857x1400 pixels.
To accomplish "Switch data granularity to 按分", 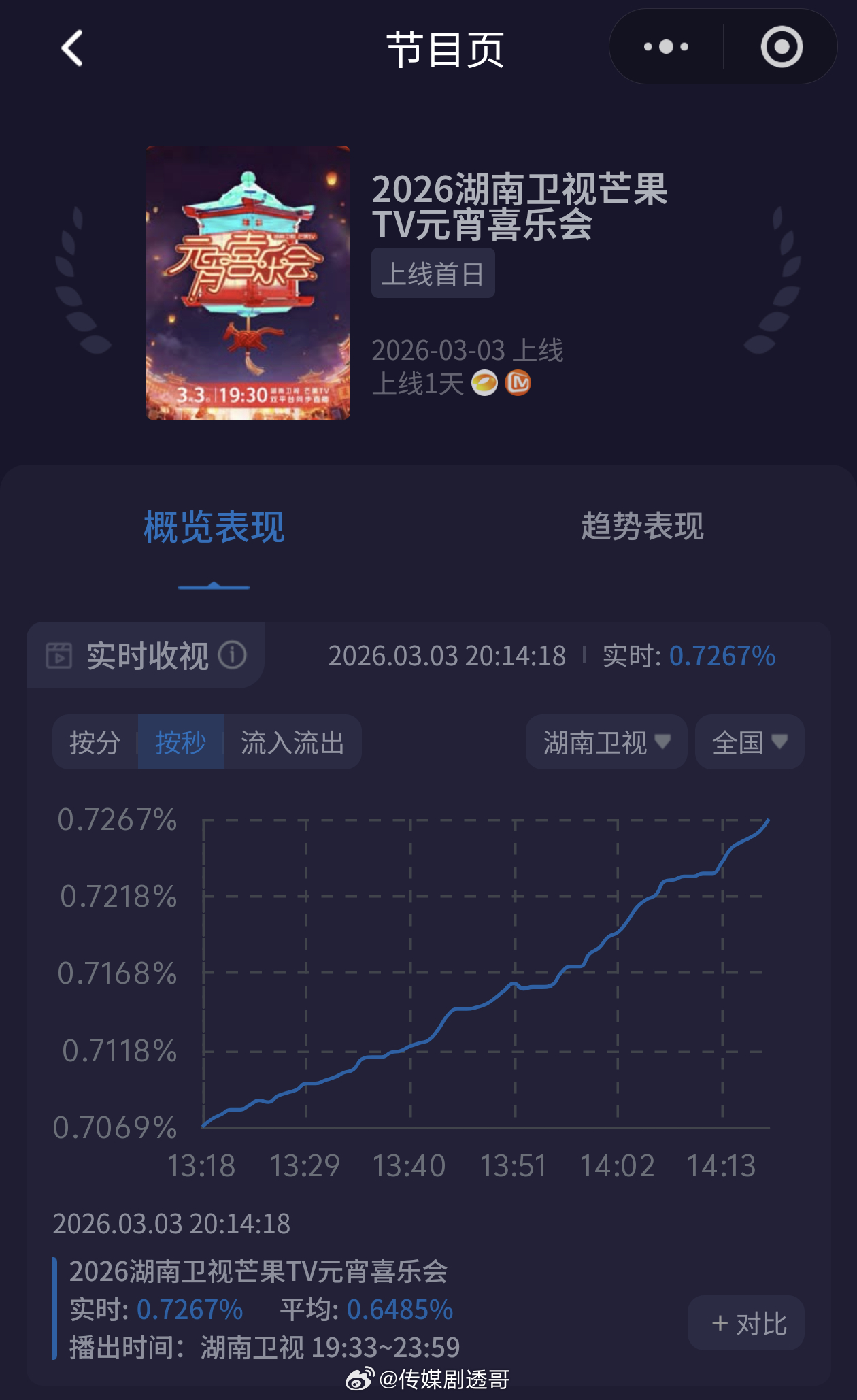I will 95,742.
